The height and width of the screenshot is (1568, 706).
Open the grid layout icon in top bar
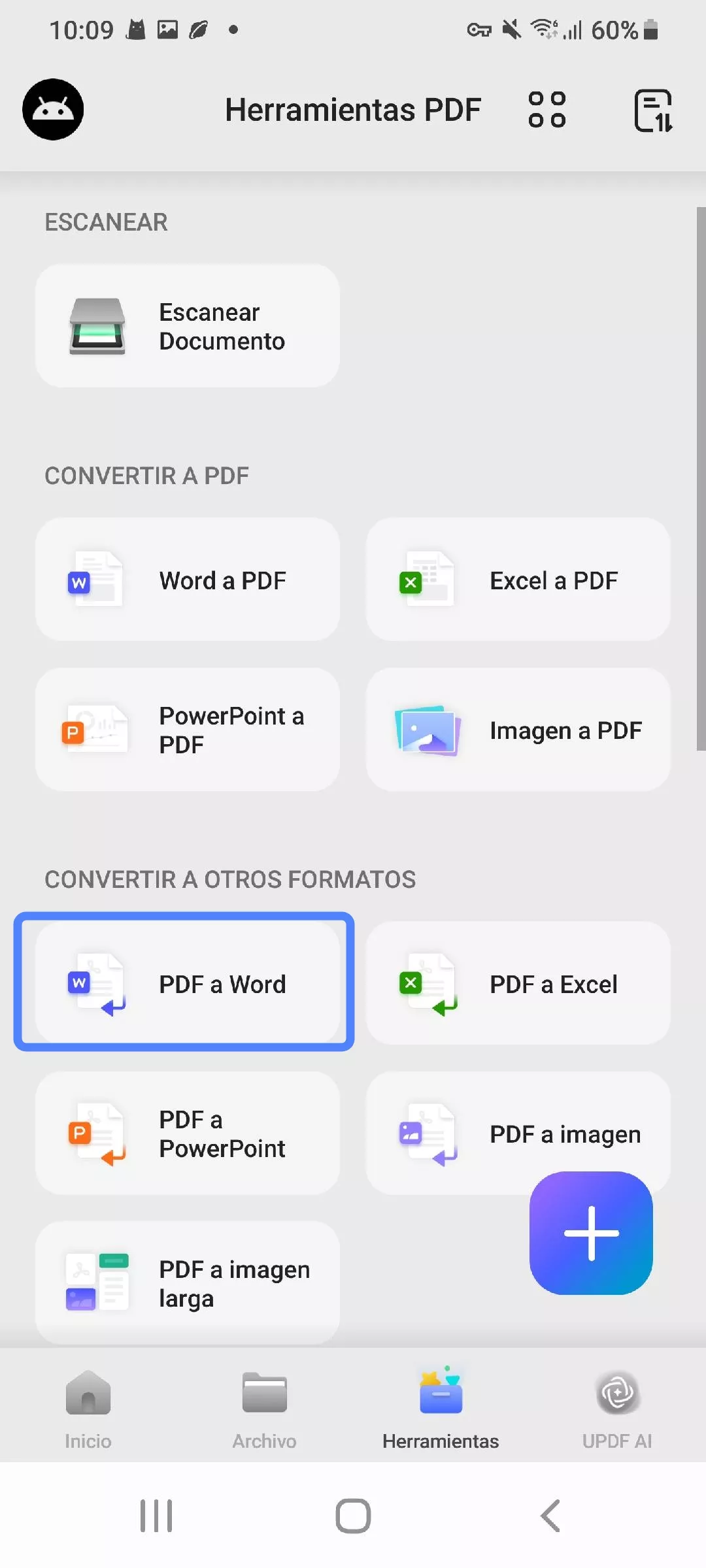[548, 109]
